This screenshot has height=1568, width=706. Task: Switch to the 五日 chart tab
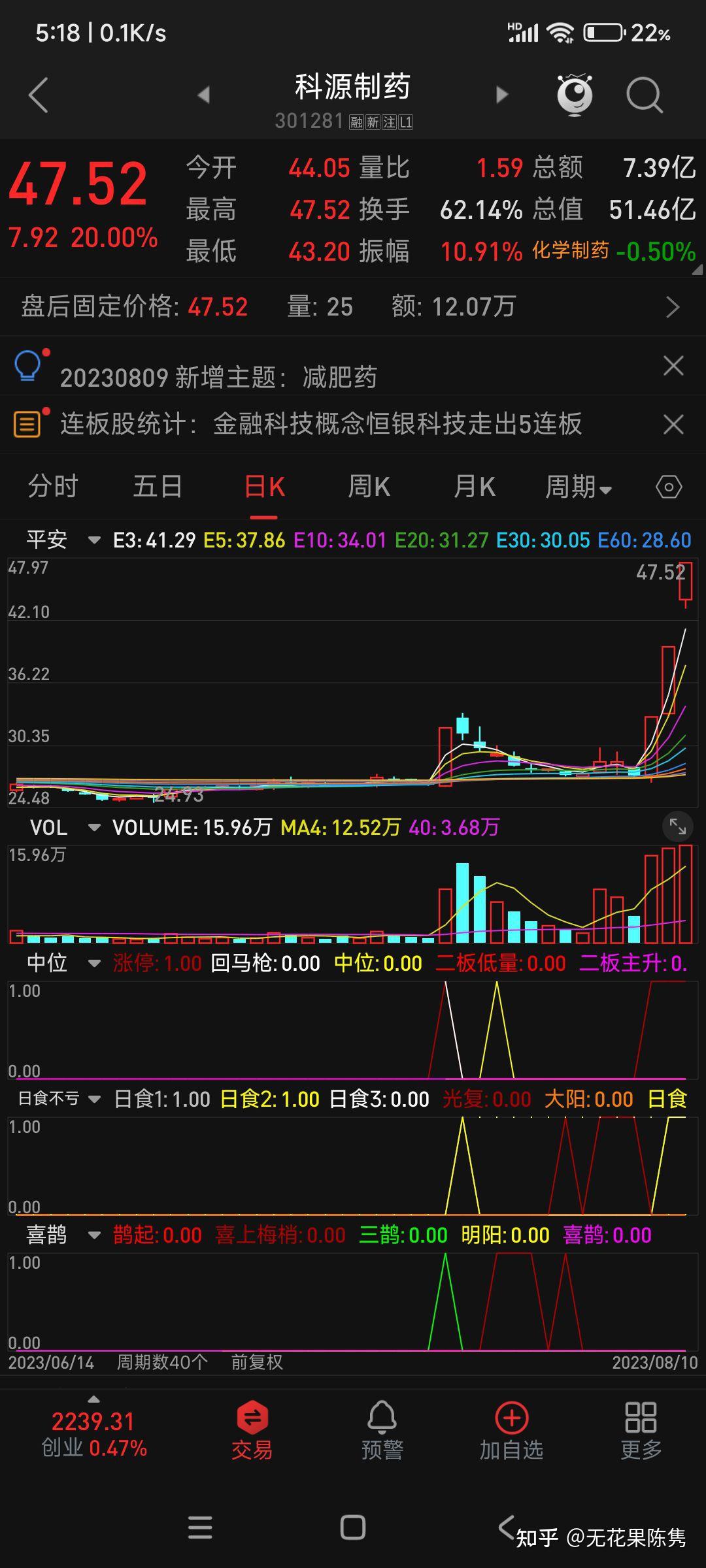(x=158, y=487)
